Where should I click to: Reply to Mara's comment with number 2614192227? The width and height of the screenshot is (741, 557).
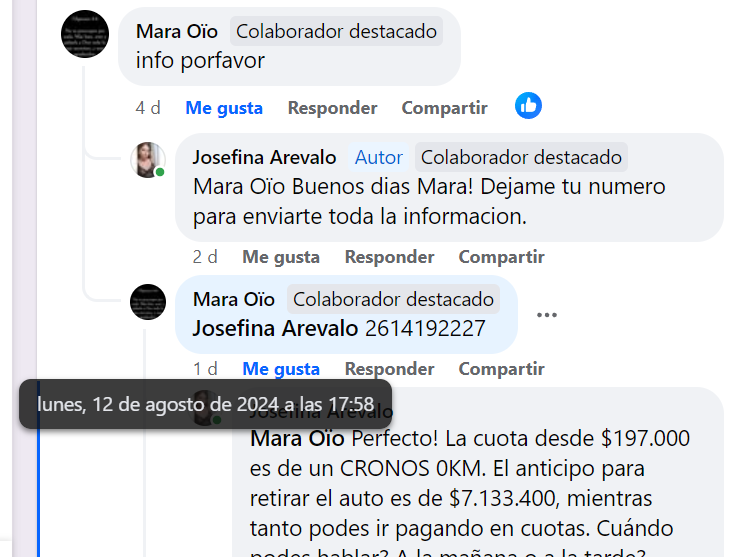[x=389, y=369]
